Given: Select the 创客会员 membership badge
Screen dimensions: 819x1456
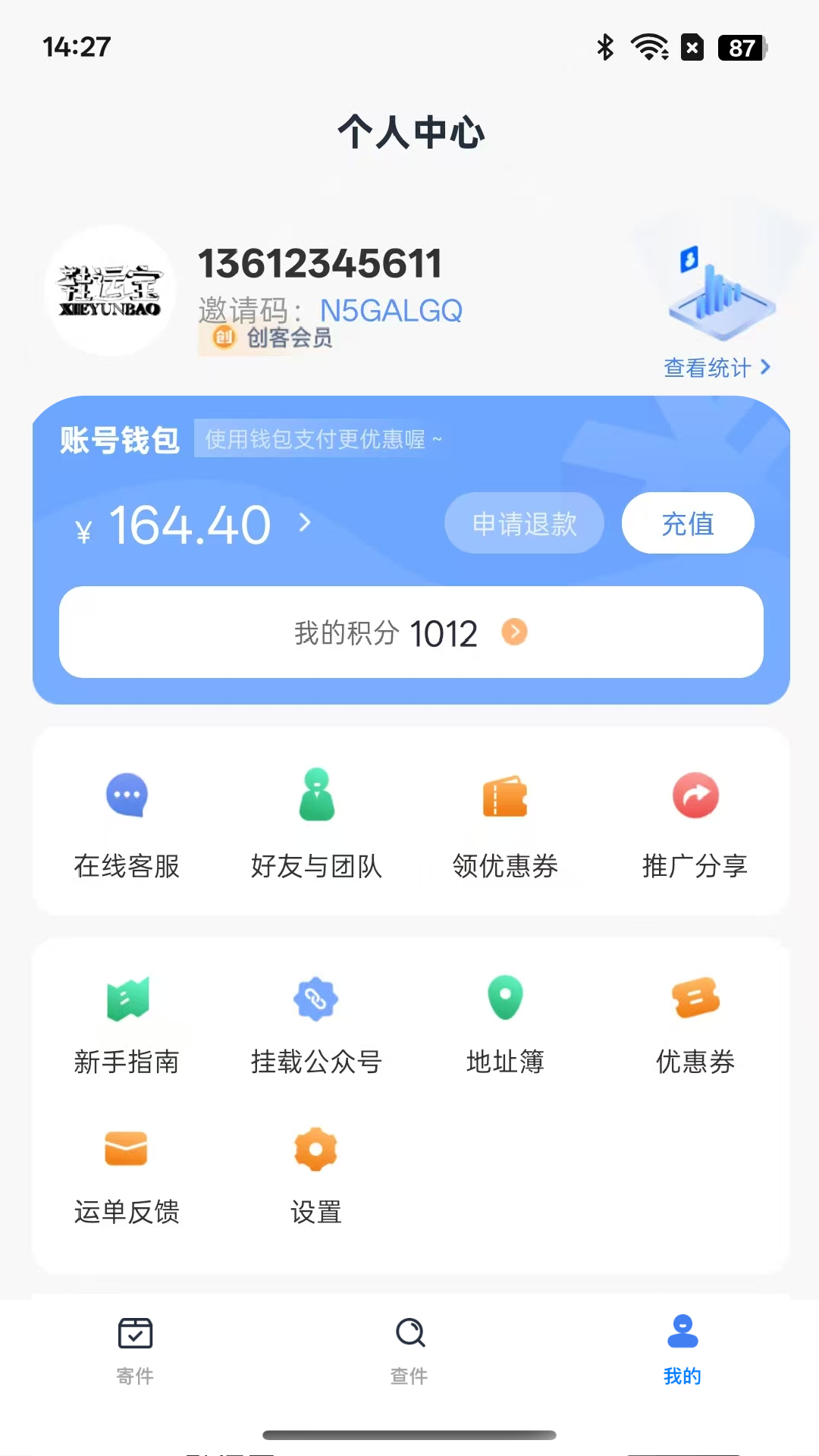Looking at the screenshot, I should (x=267, y=339).
